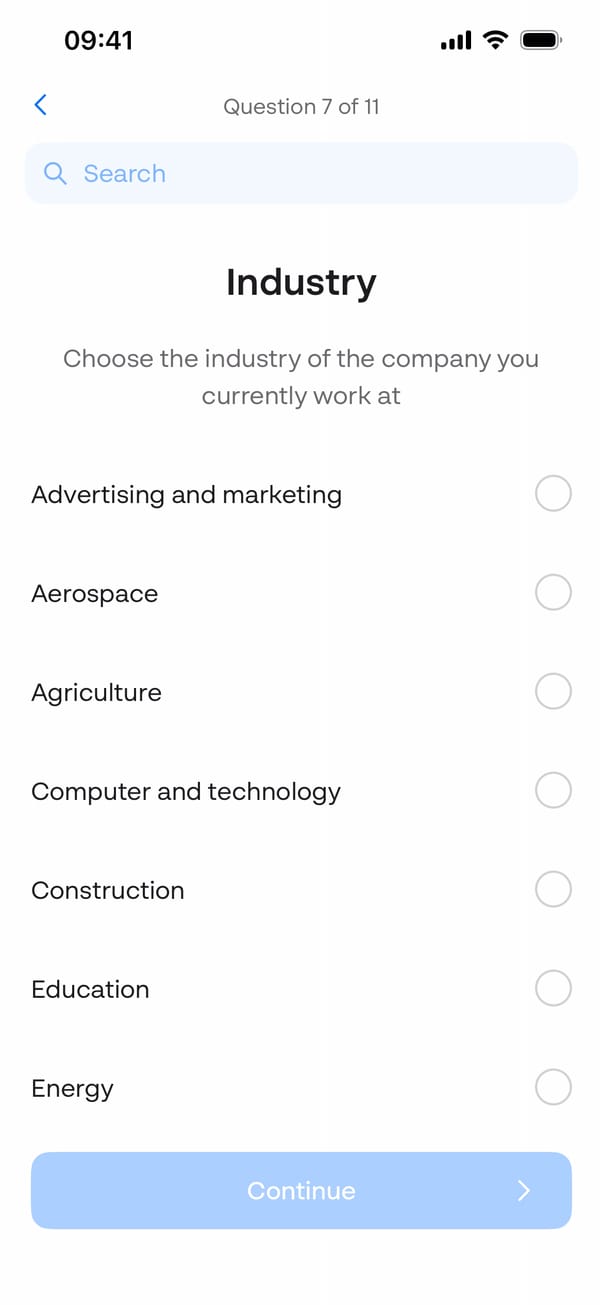Choose the Aerospace option

553,593
